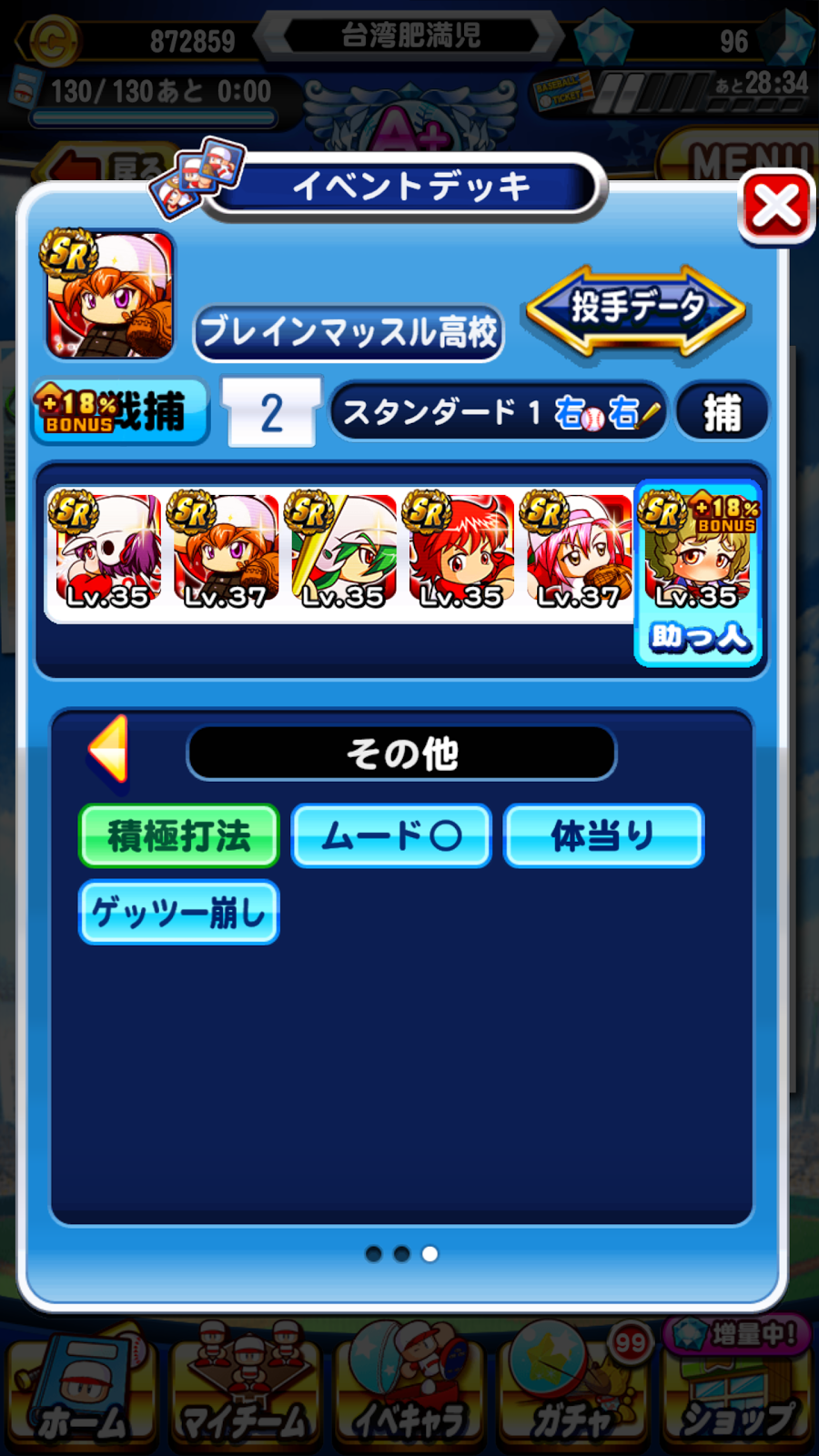Viewport: 819px width, 1456px height.
Task: Select the 積極打法 skill chip
Action: [179, 835]
